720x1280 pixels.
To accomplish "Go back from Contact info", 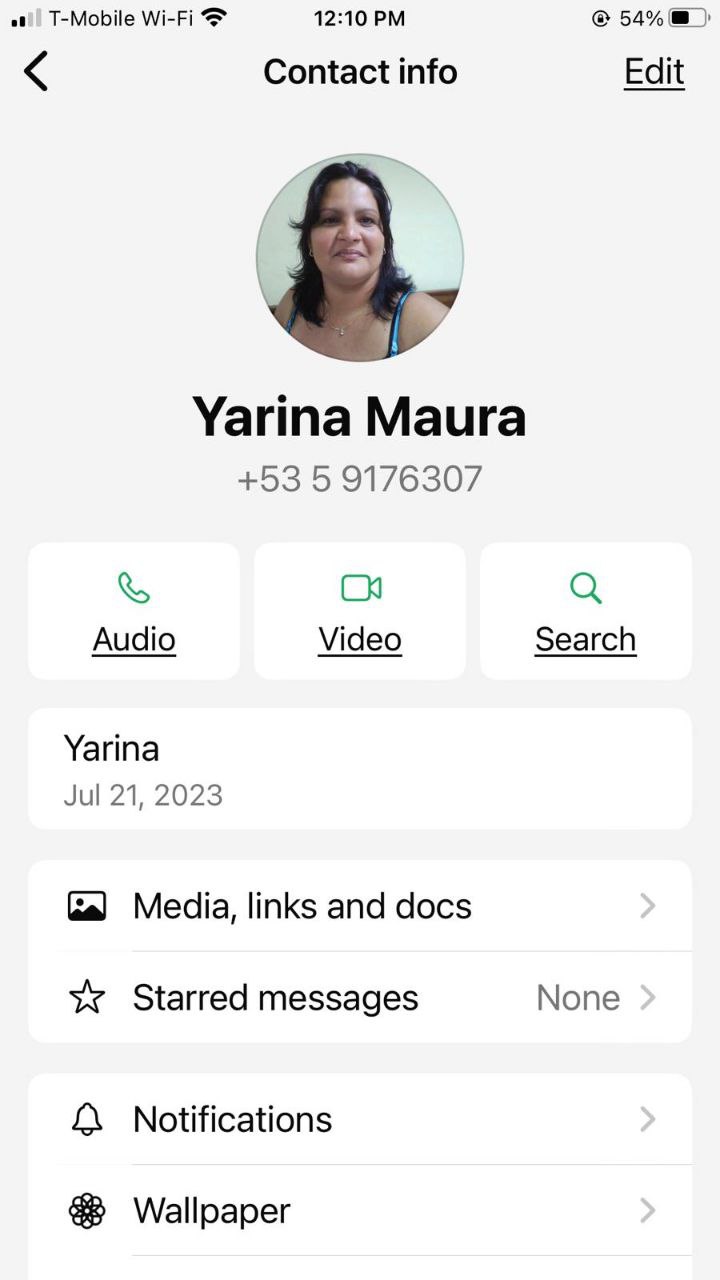I will [36, 72].
